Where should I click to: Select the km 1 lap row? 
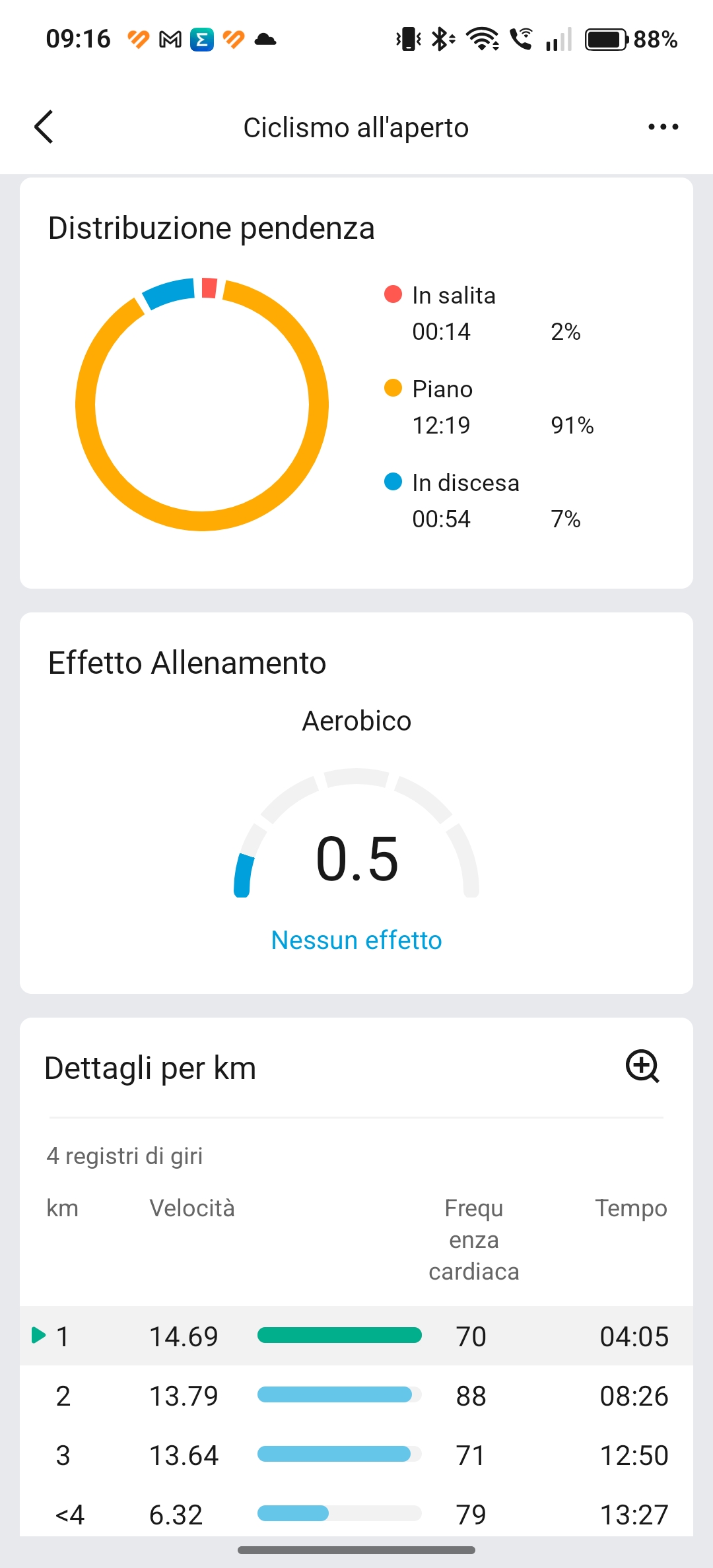(356, 1336)
